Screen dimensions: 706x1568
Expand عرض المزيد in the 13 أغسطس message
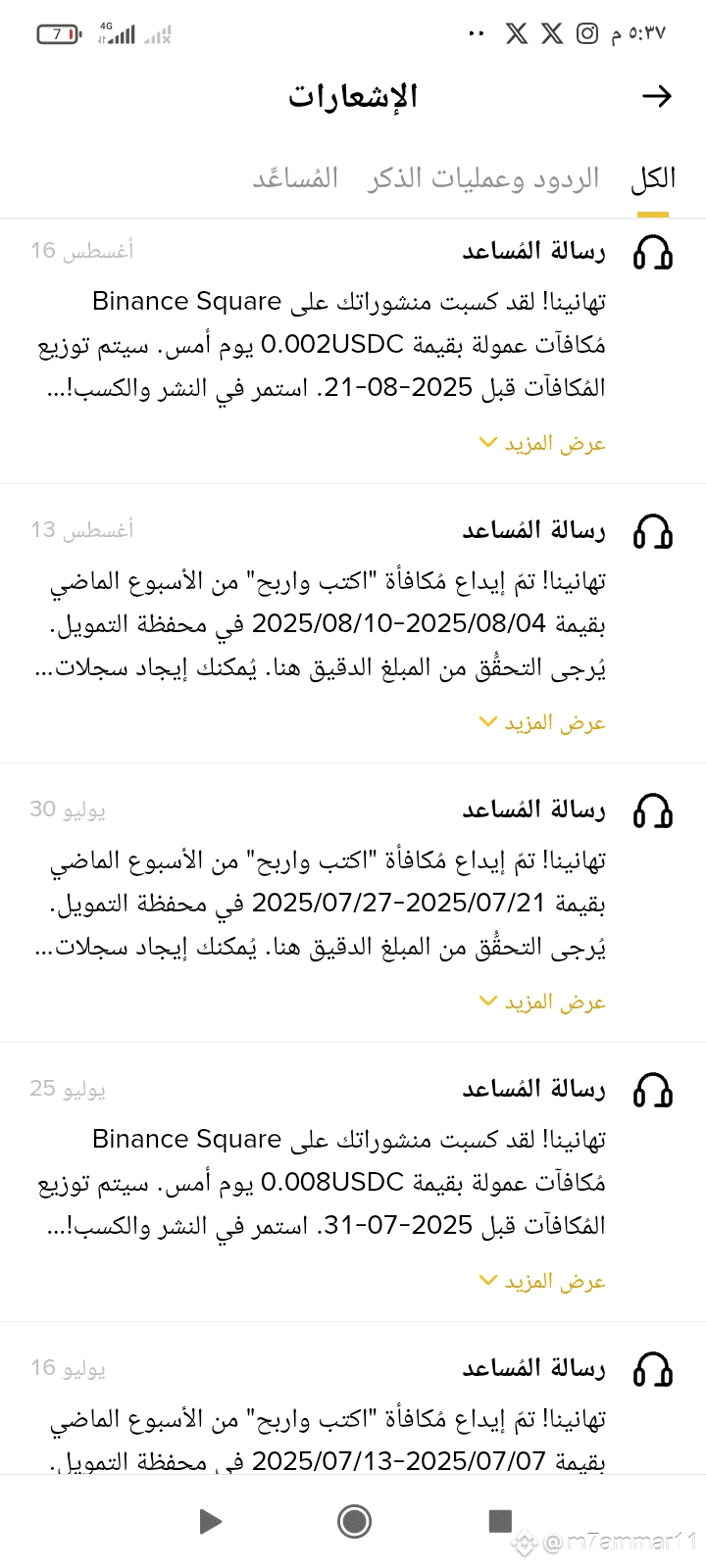(x=542, y=723)
